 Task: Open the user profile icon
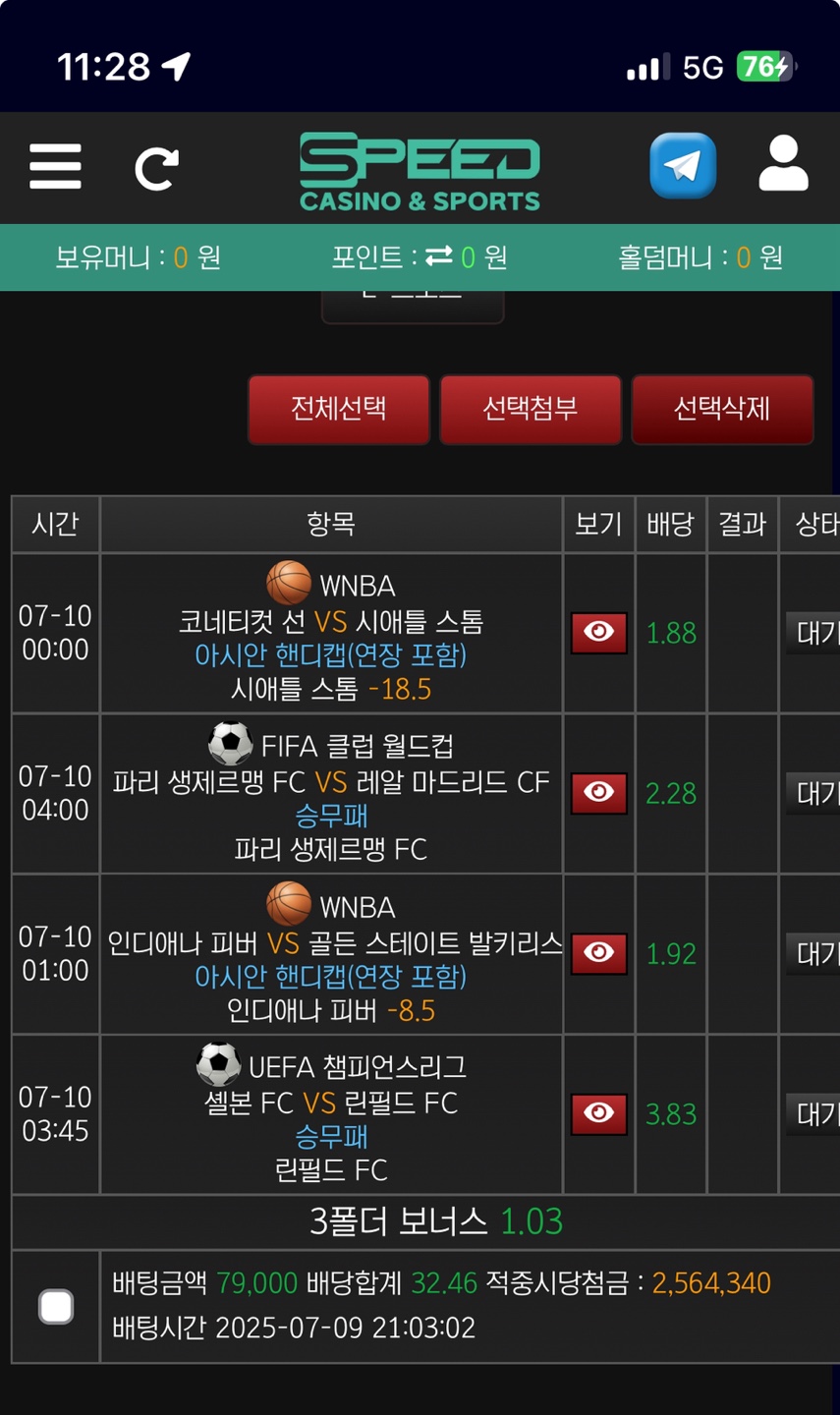coord(783,164)
